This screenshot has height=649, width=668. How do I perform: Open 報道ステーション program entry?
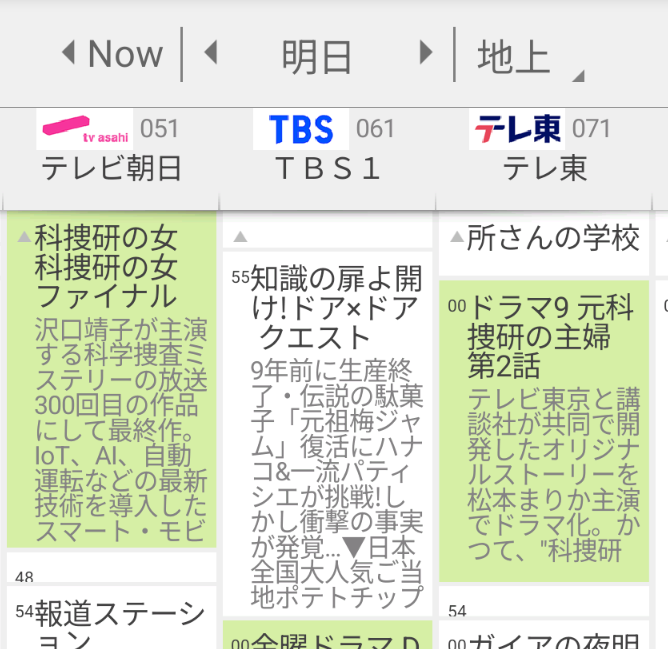[112, 620]
